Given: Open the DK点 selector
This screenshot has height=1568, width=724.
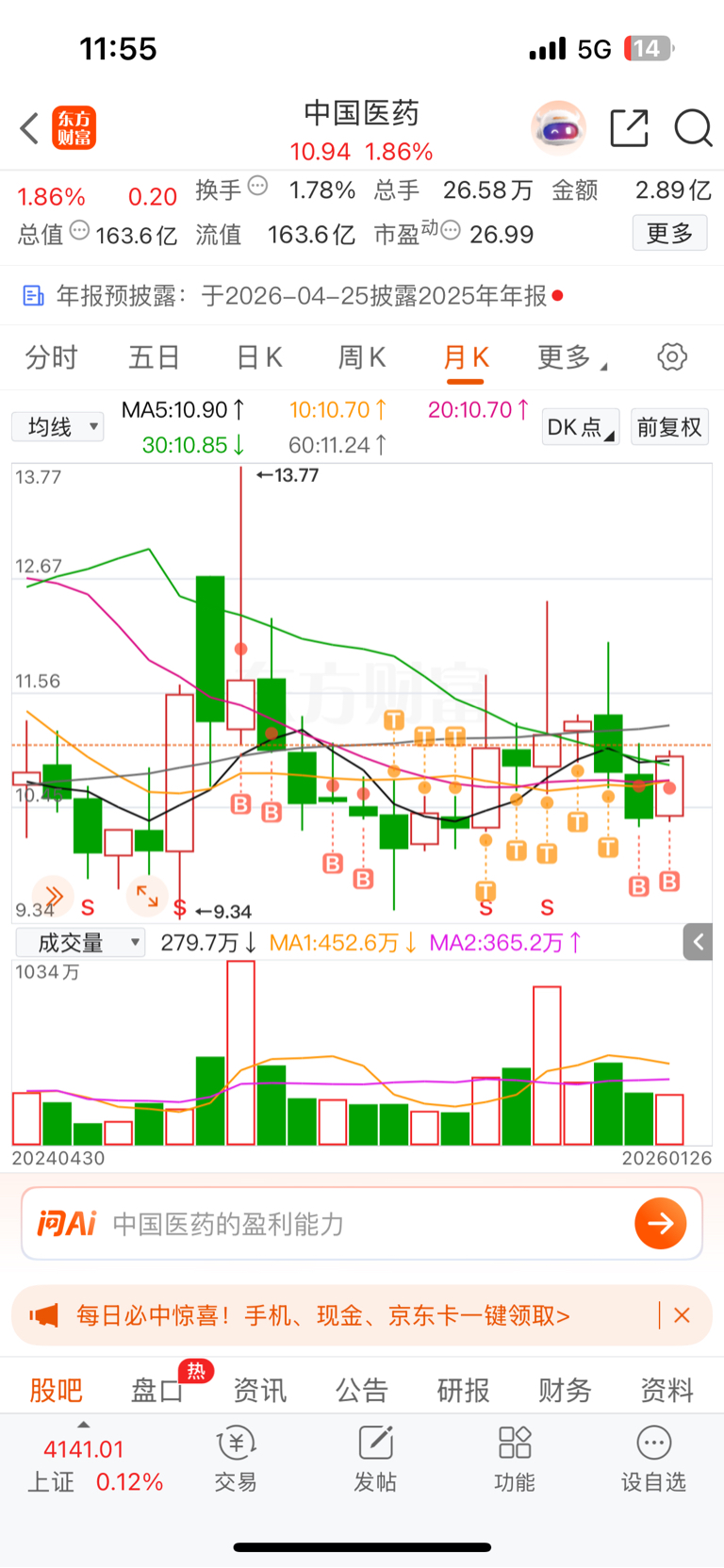Looking at the screenshot, I should click(580, 427).
